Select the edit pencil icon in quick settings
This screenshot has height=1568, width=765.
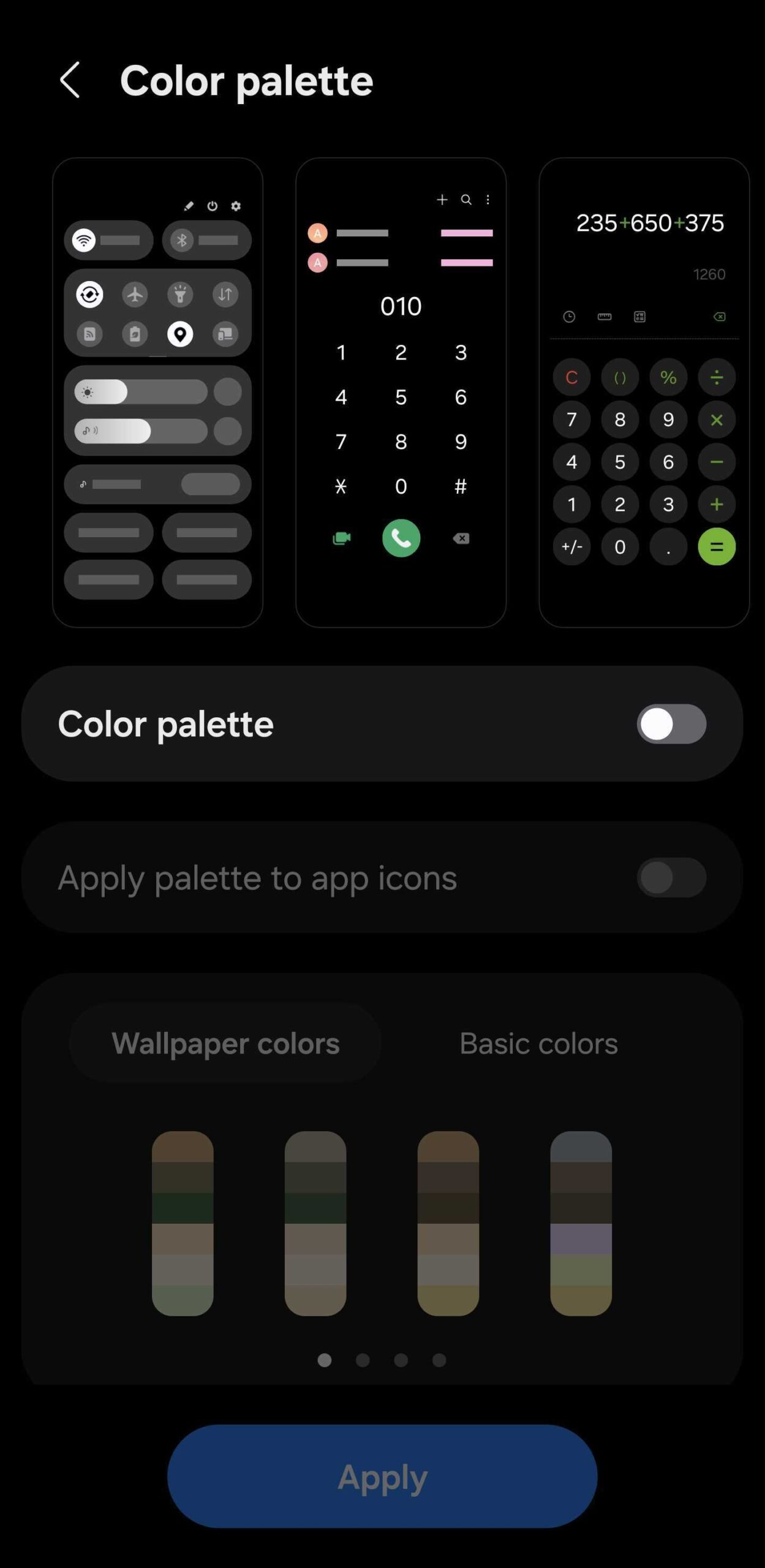click(188, 206)
